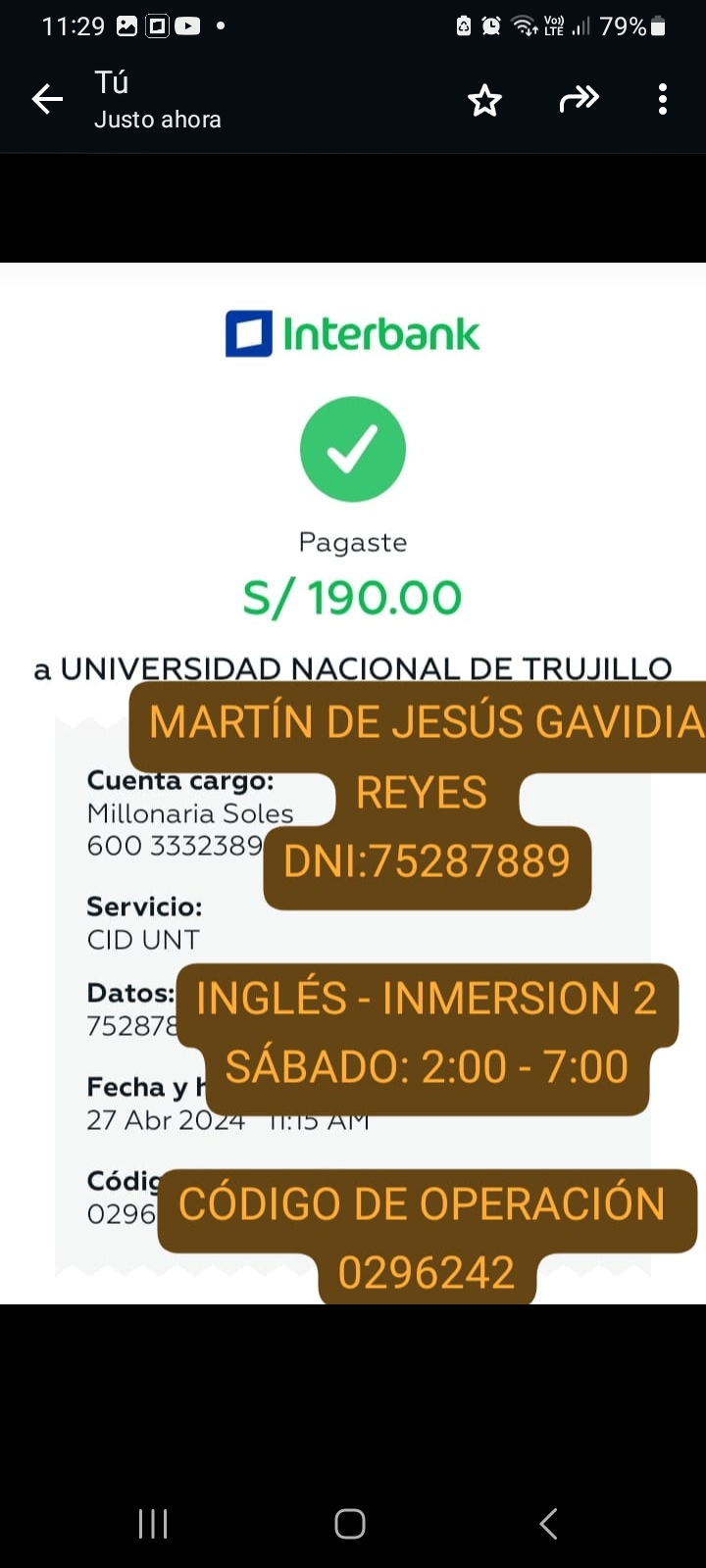
Task: Go back using the top-left arrow
Action: (x=47, y=99)
